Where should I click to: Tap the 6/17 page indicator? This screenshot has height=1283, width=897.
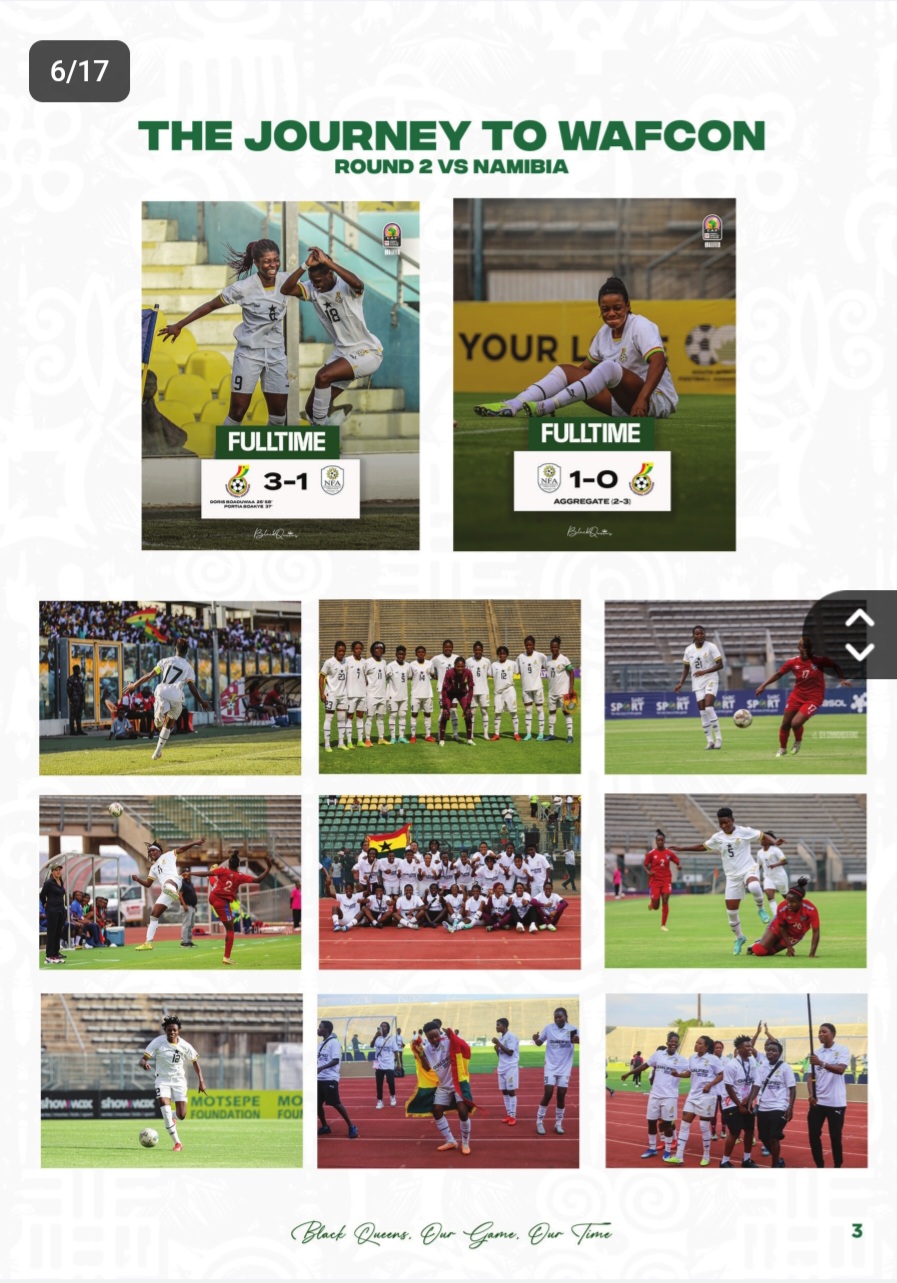coord(79,71)
